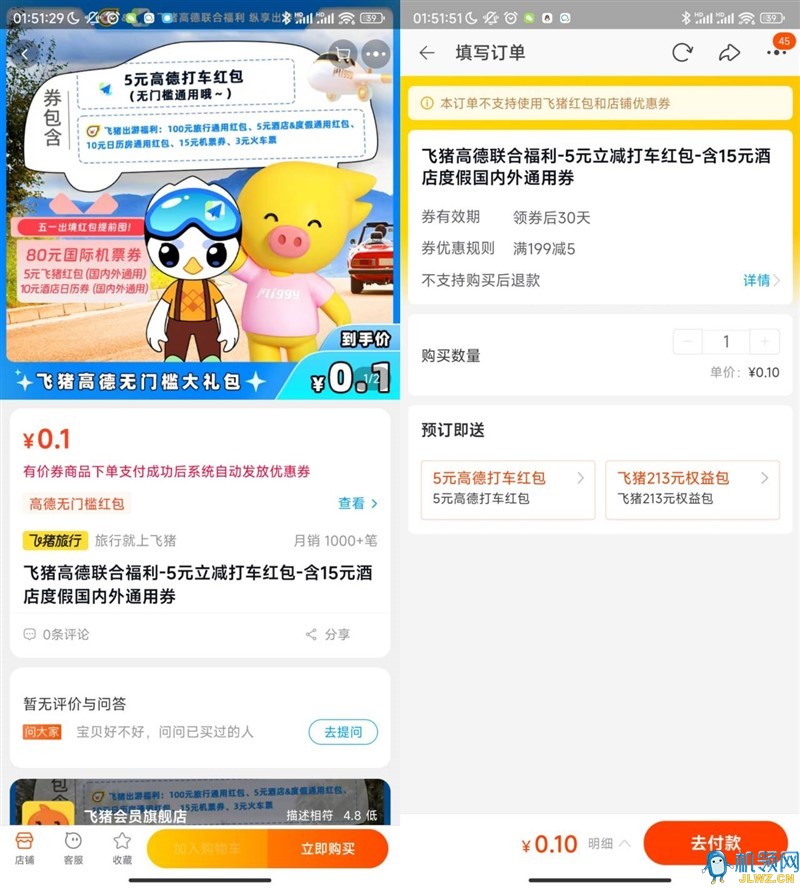Increase 购买数量 with the plus button
This screenshot has width=800, height=888.
coord(764,342)
